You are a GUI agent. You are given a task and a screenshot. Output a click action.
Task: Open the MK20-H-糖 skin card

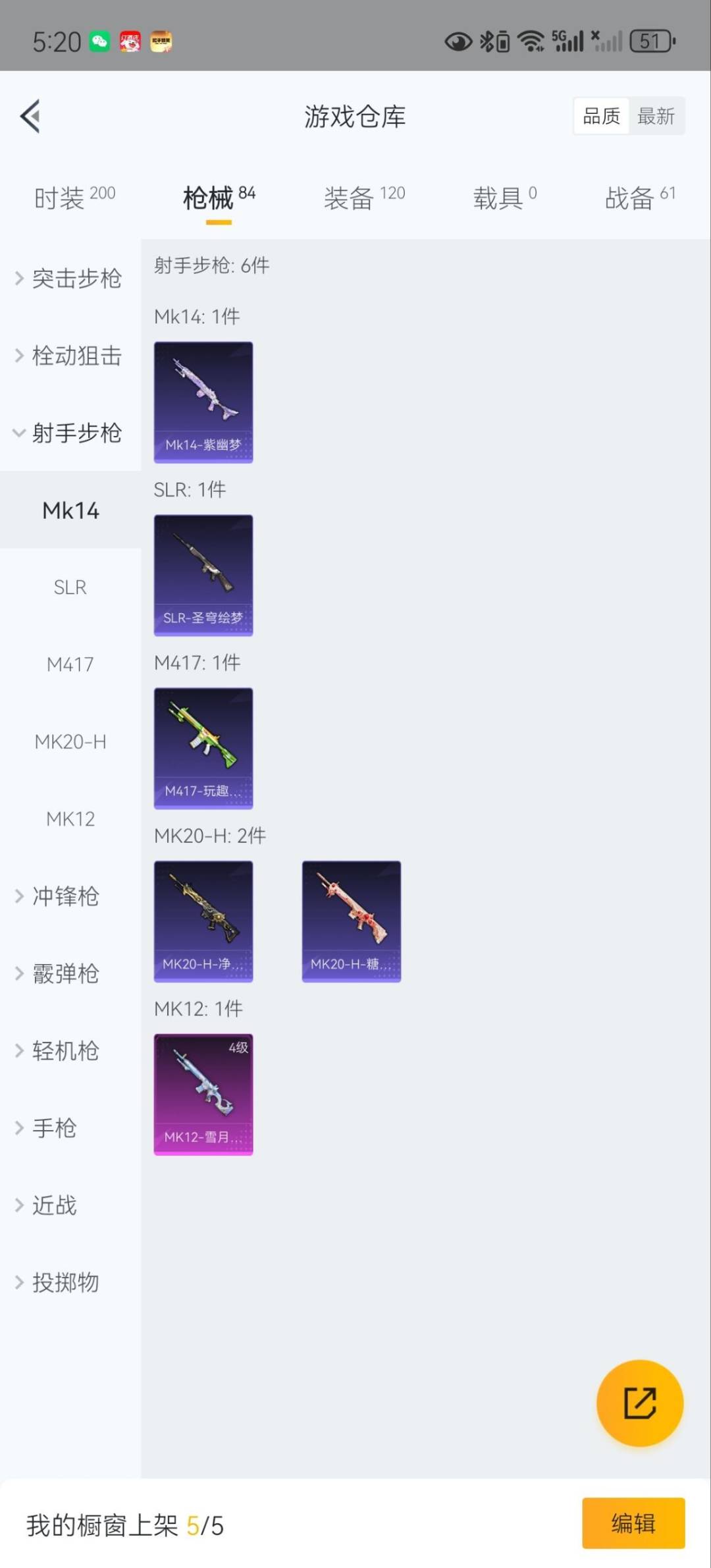[x=351, y=921]
